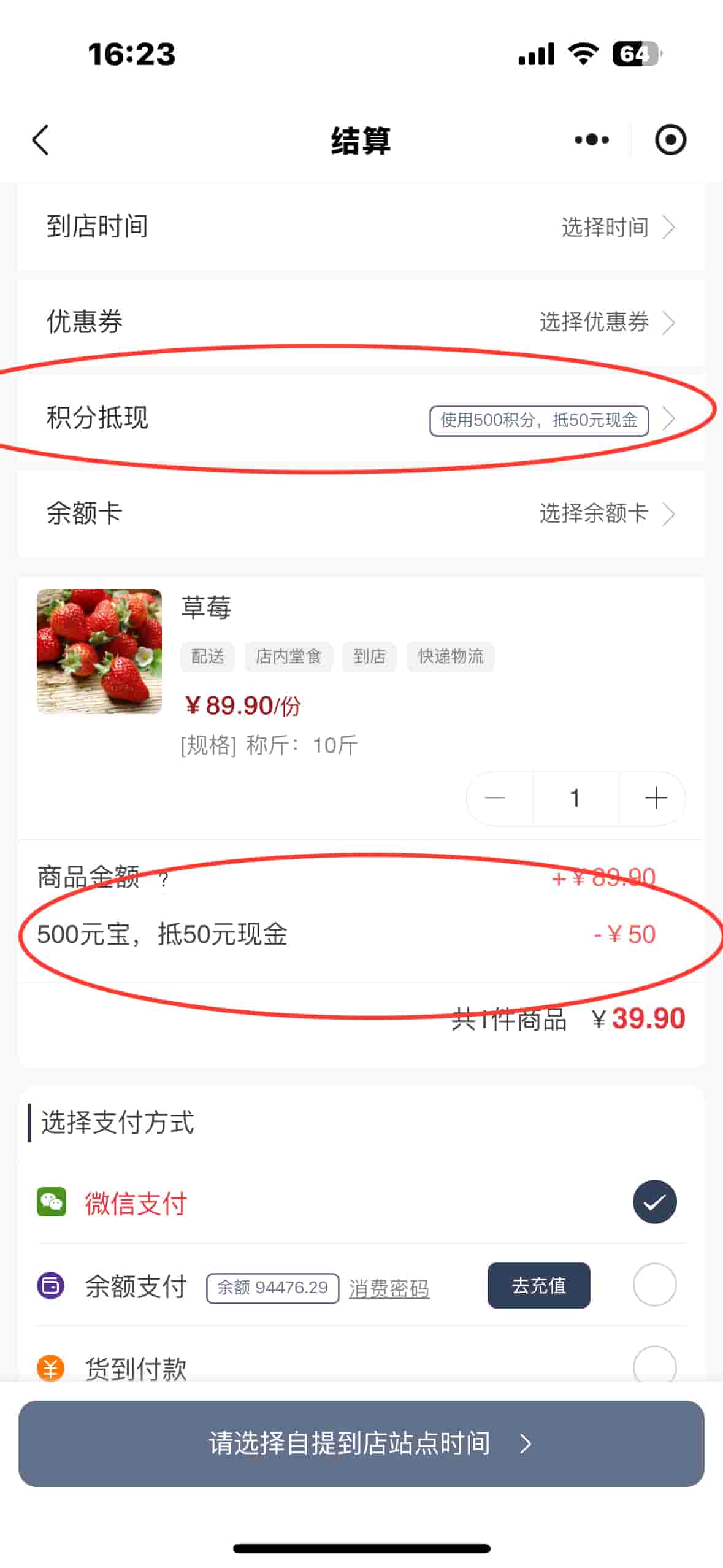Tap 请选择自提到店站点时间 button
Screen dimensions: 723x1568
(x=361, y=1443)
